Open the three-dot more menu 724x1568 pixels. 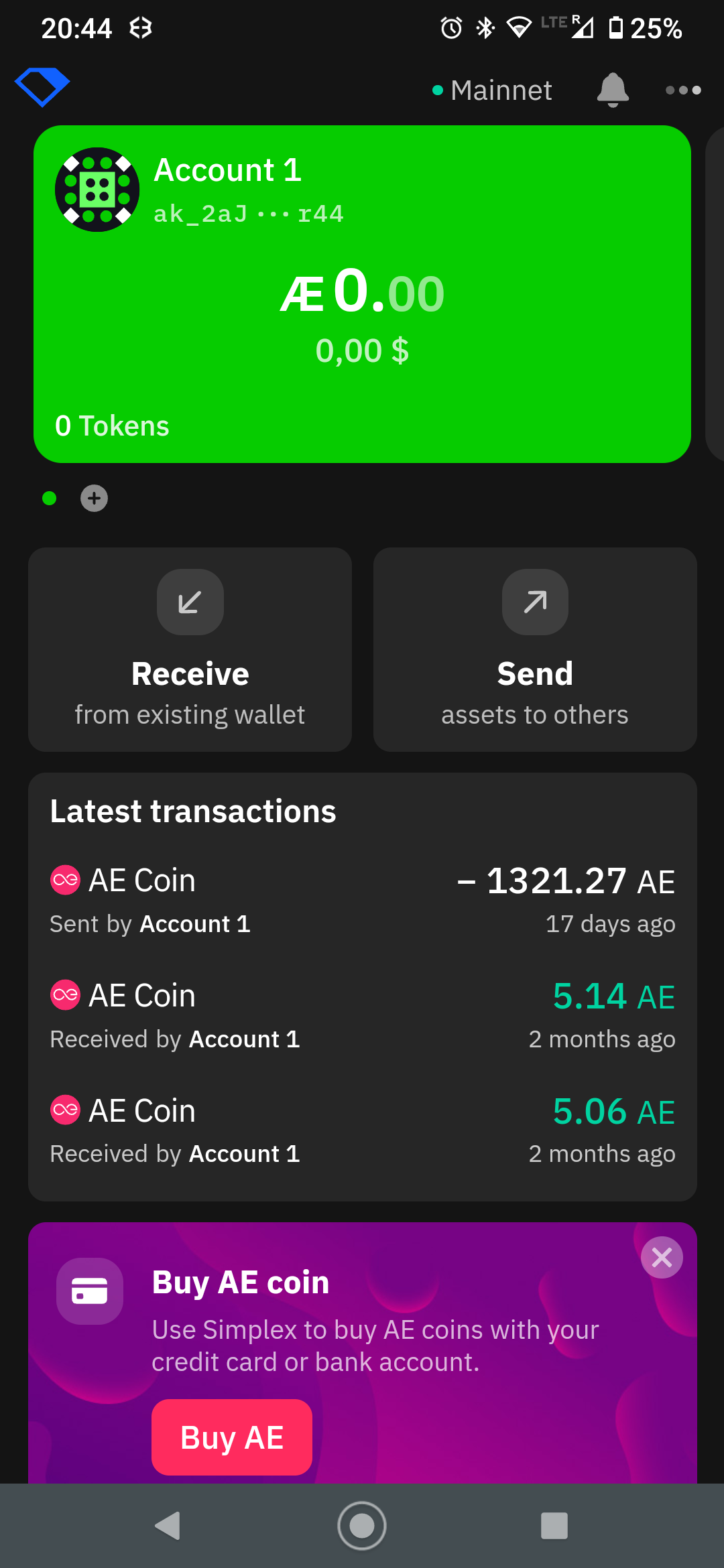pos(683,90)
